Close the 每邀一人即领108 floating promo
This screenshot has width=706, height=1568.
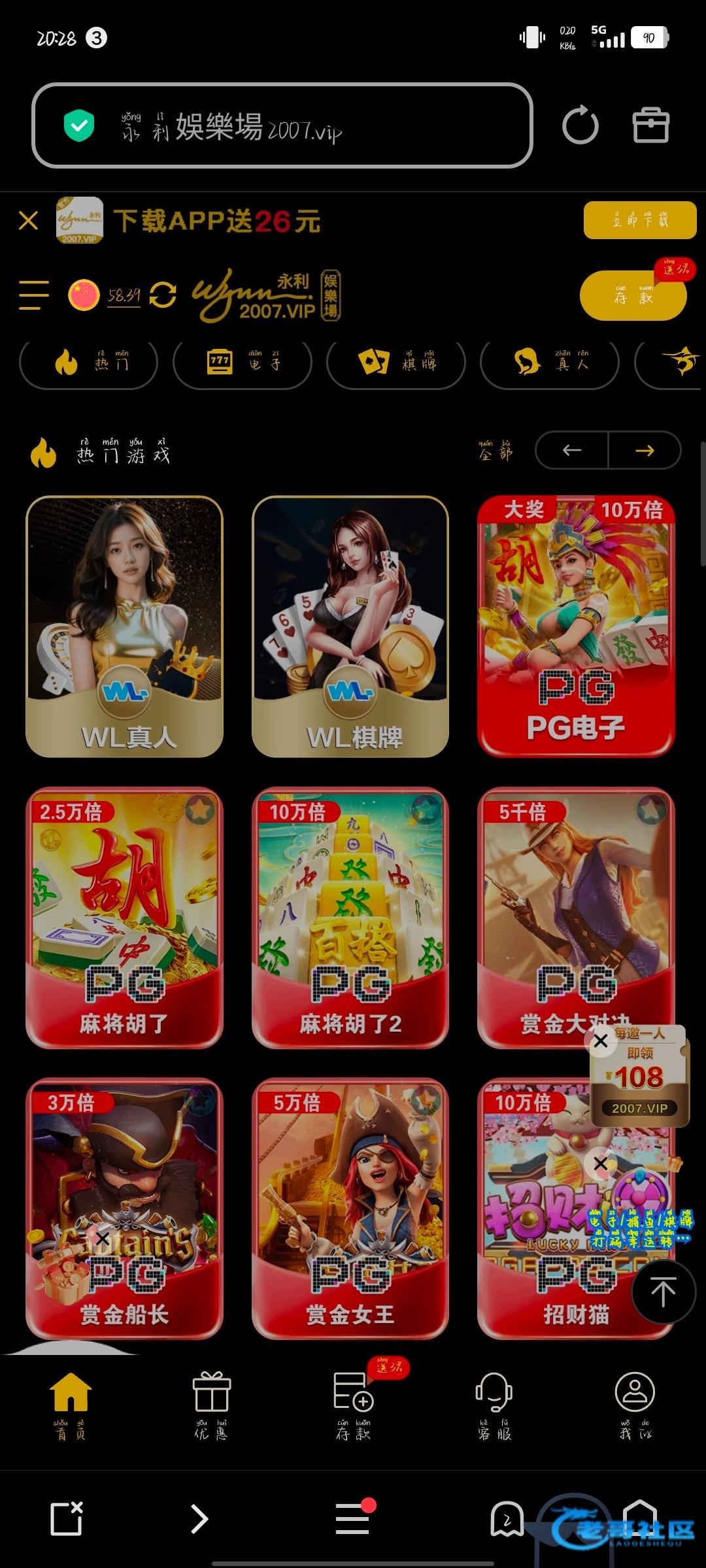pyautogui.click(x=601, y=1041)
